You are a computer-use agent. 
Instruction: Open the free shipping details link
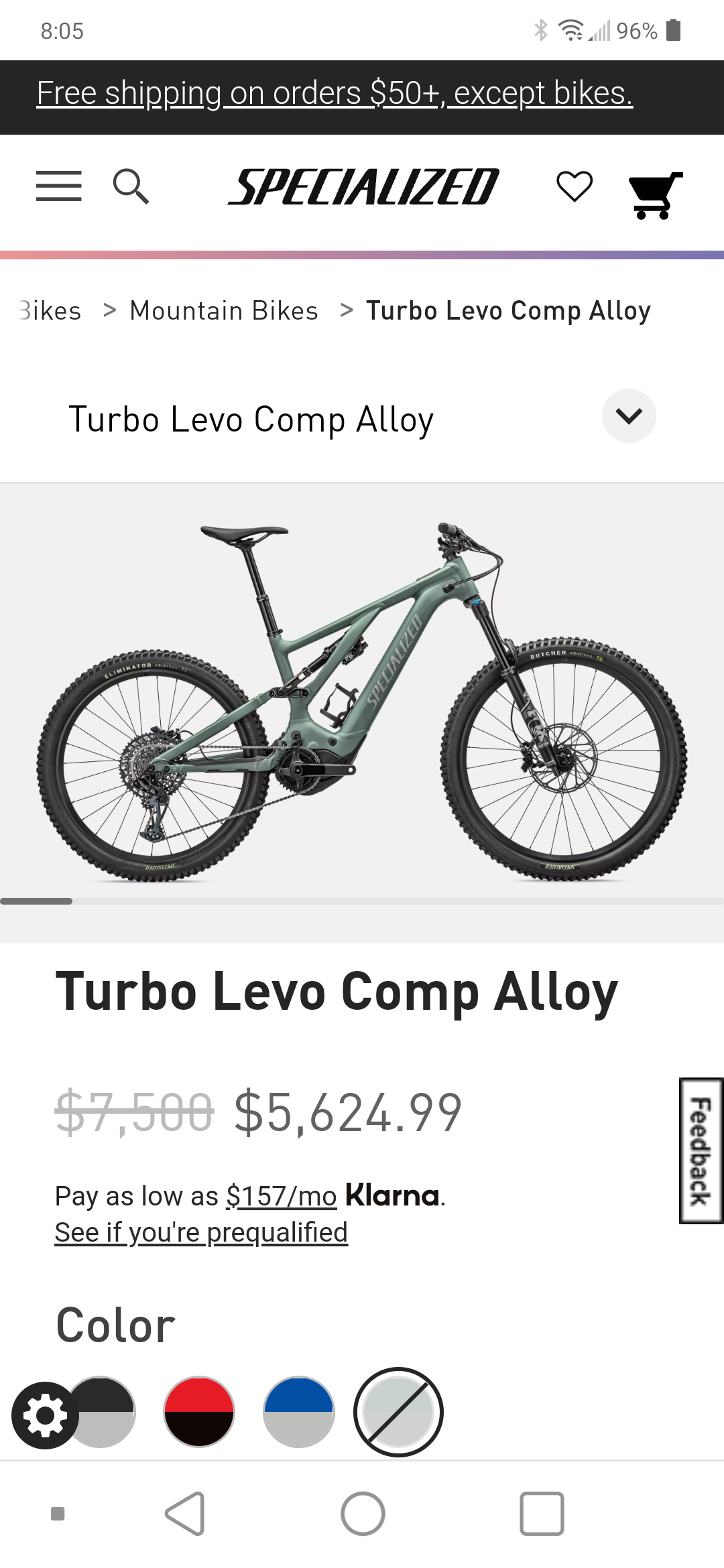[x=335, y=94]
